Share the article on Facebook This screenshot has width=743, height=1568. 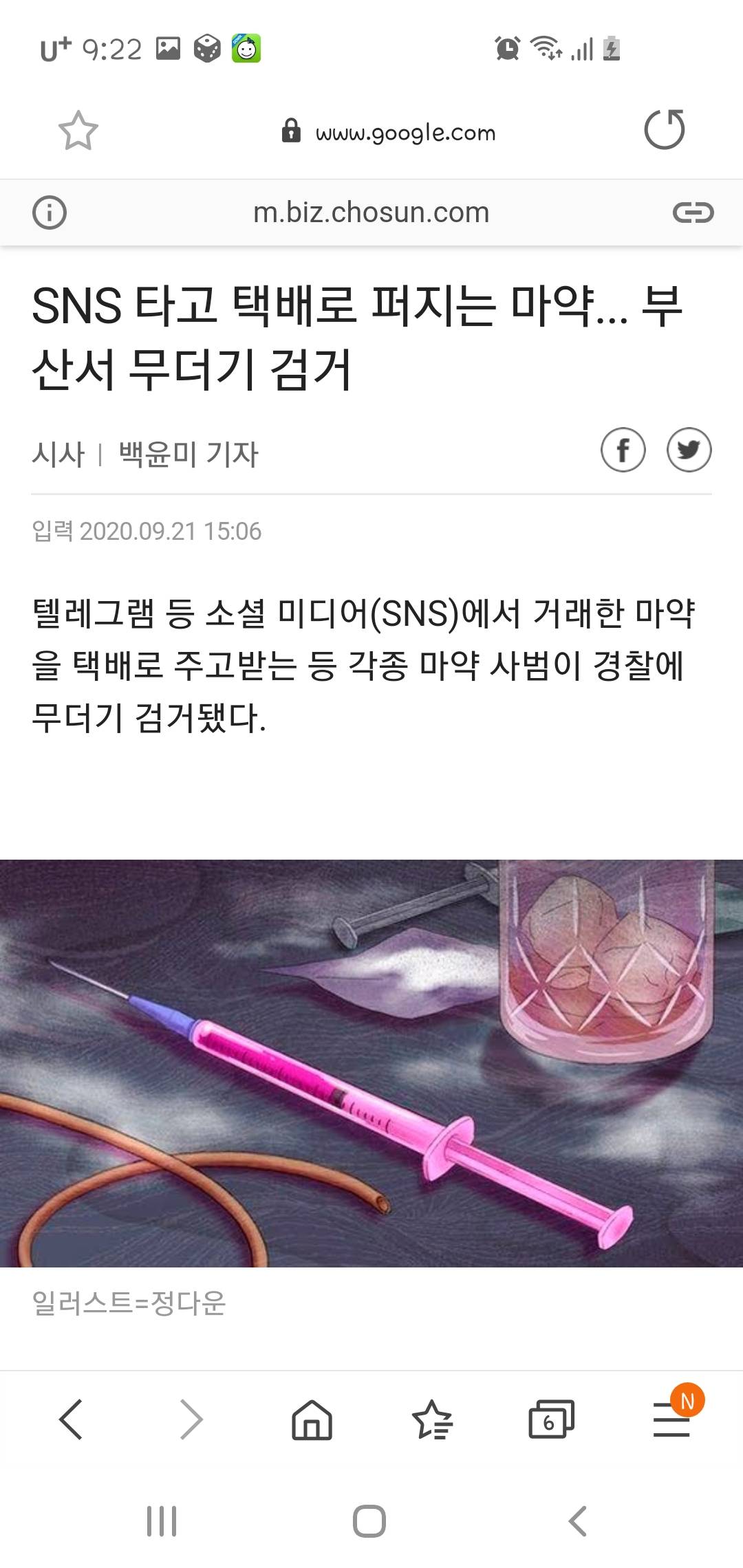click(x=623, y=450)
